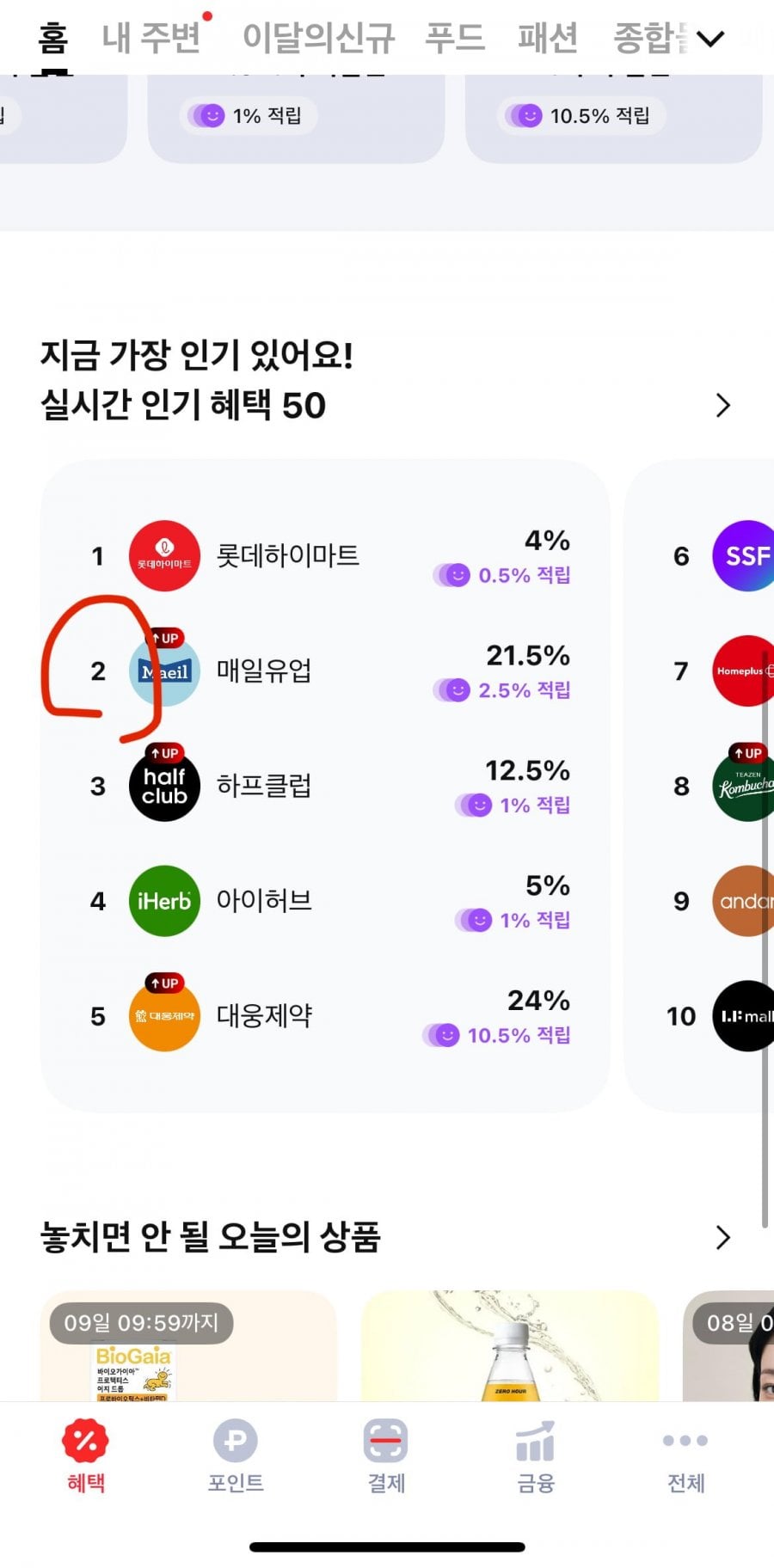This screenshot has width=774, height=1568.
Task: Go to the 패션 tab
Action: pos(548,38)
